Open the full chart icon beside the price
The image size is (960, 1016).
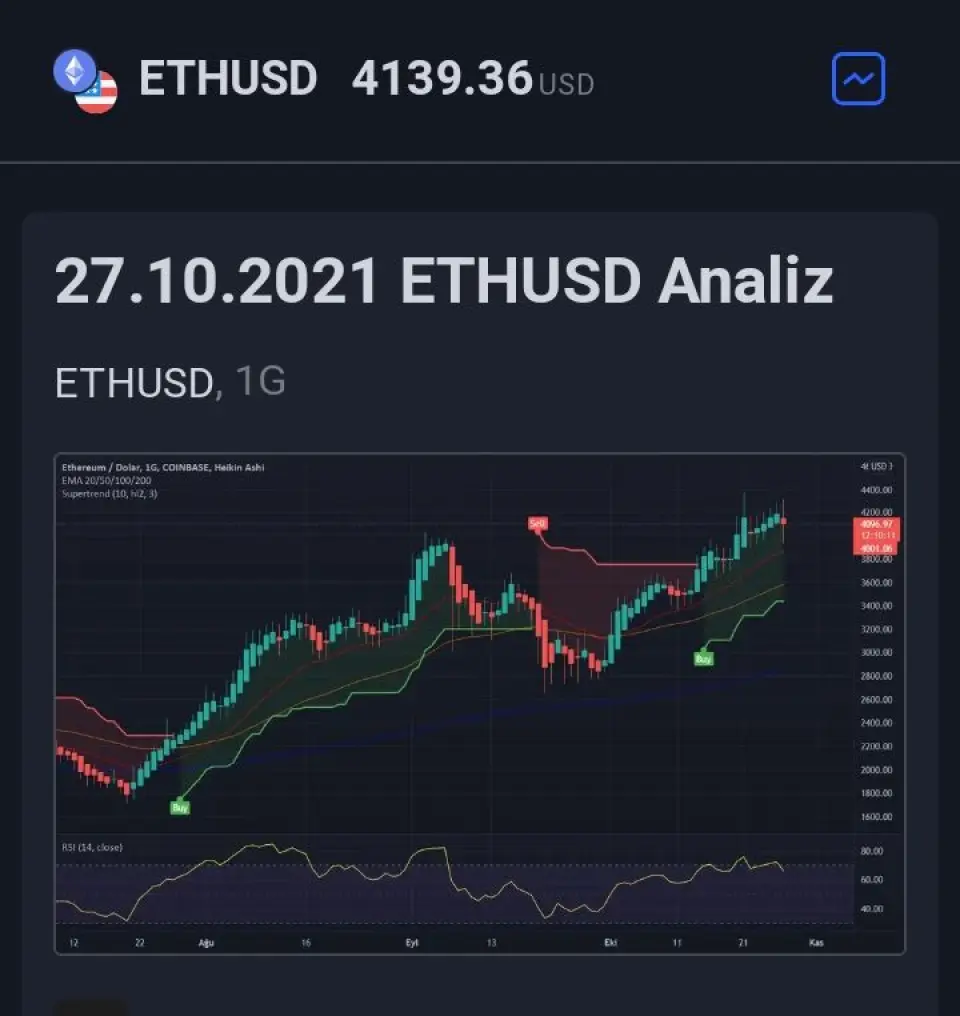click(858, 79)
